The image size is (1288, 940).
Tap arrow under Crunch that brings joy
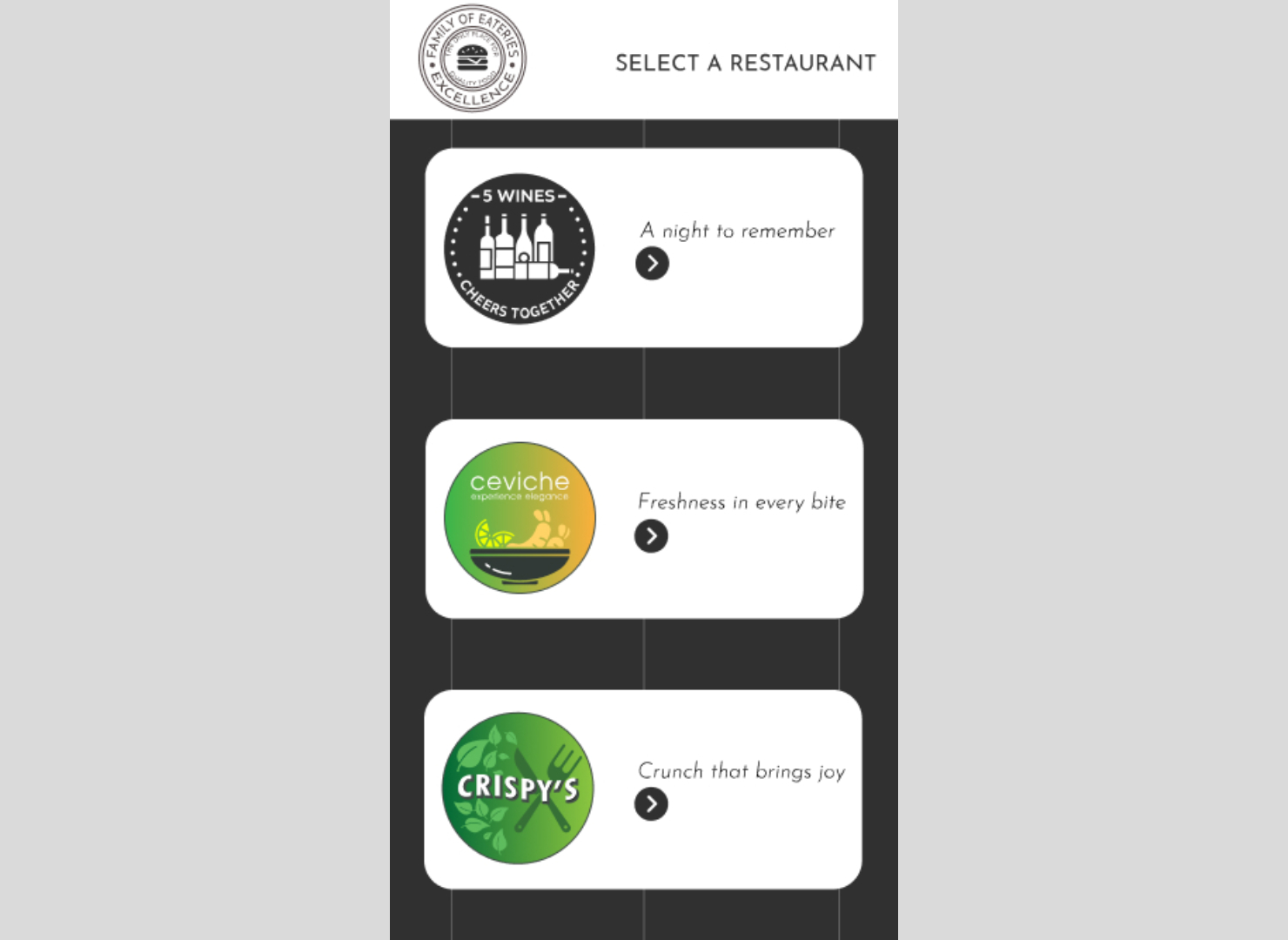coord(651,804)
